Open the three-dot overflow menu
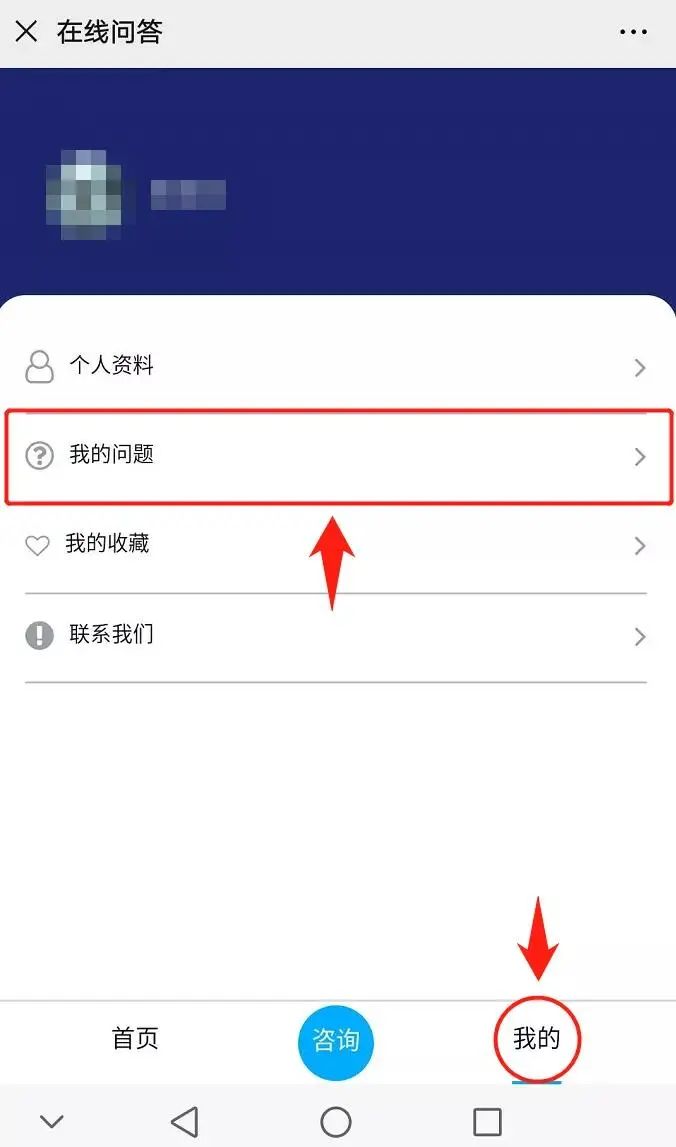The width and height of the screenshot is (676, 1147). coord(633,32)
